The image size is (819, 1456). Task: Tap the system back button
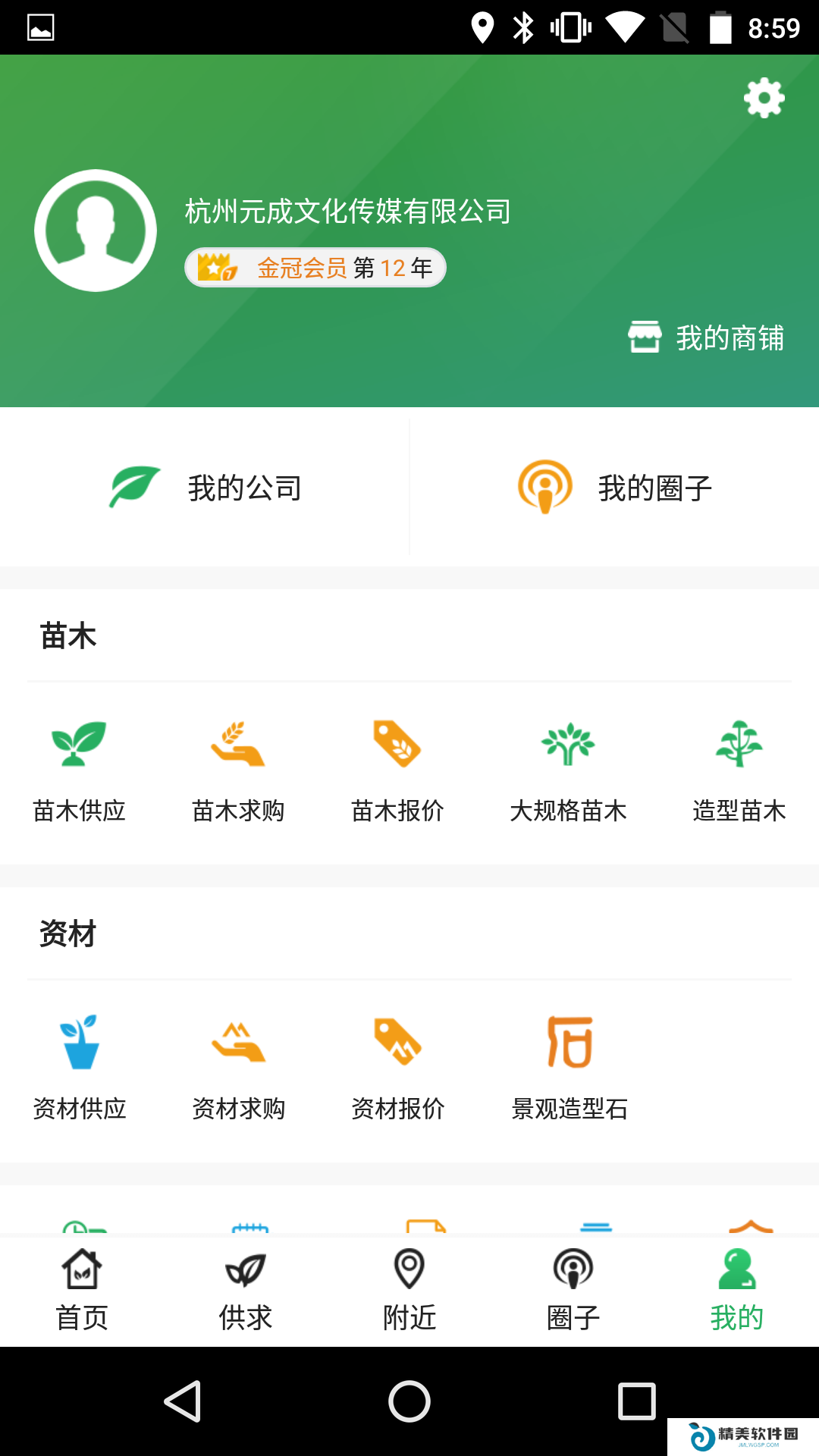(183, 1401)
